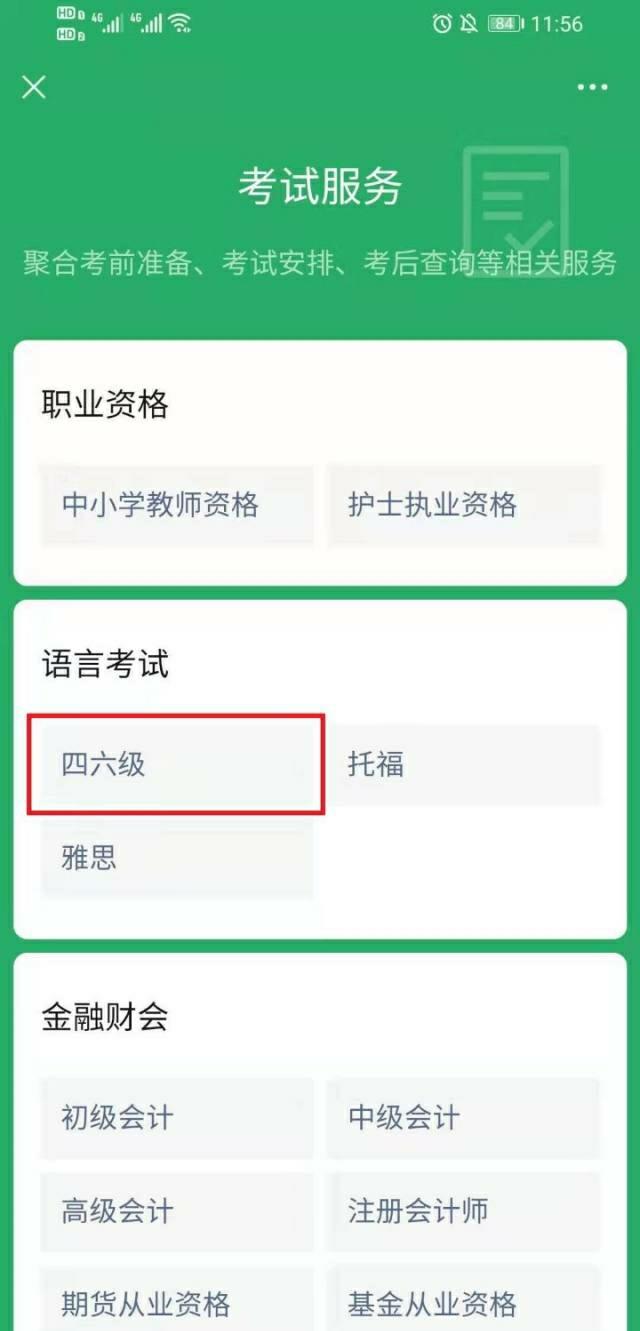Open 中小学教师资格 service

coord(177,505)
